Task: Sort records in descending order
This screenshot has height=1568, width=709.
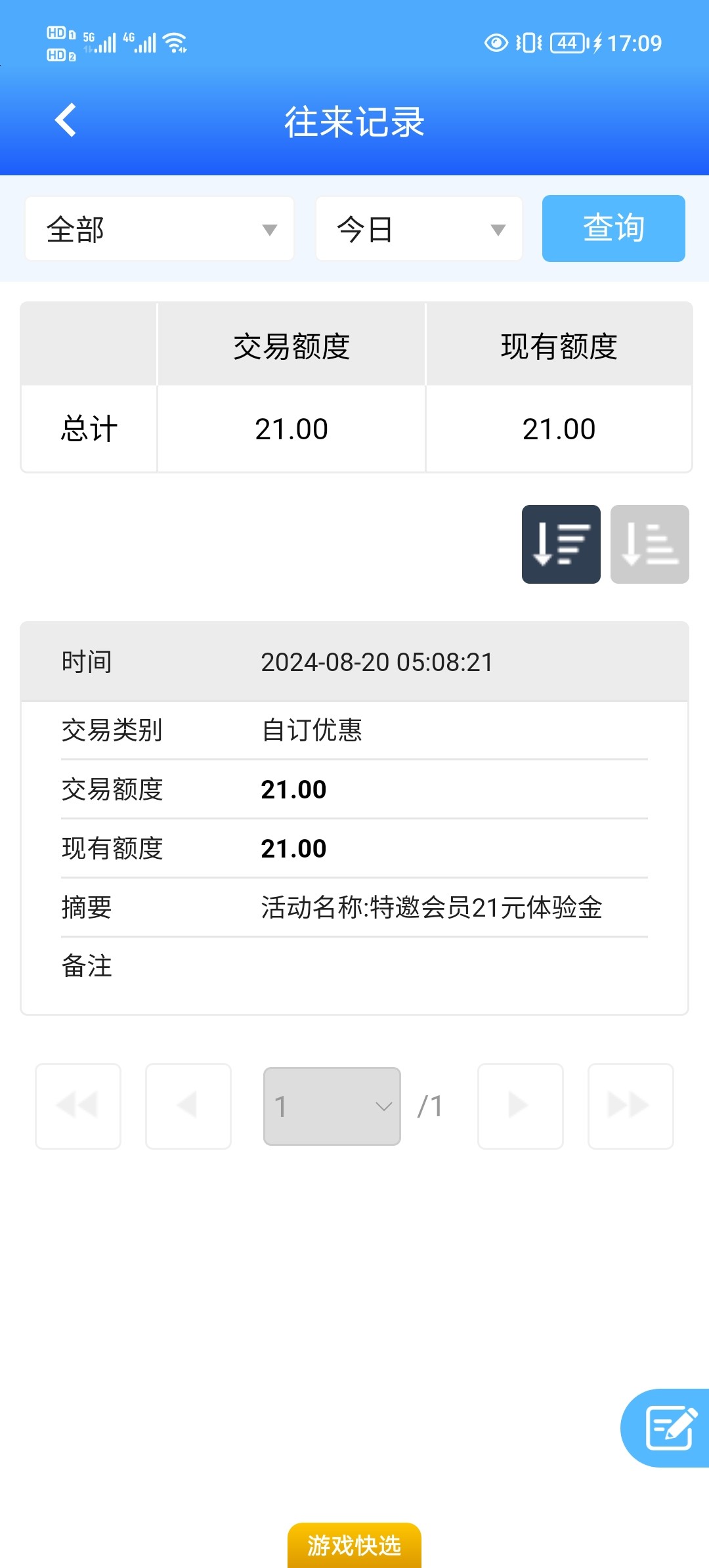Action: [x=561, y=544]
